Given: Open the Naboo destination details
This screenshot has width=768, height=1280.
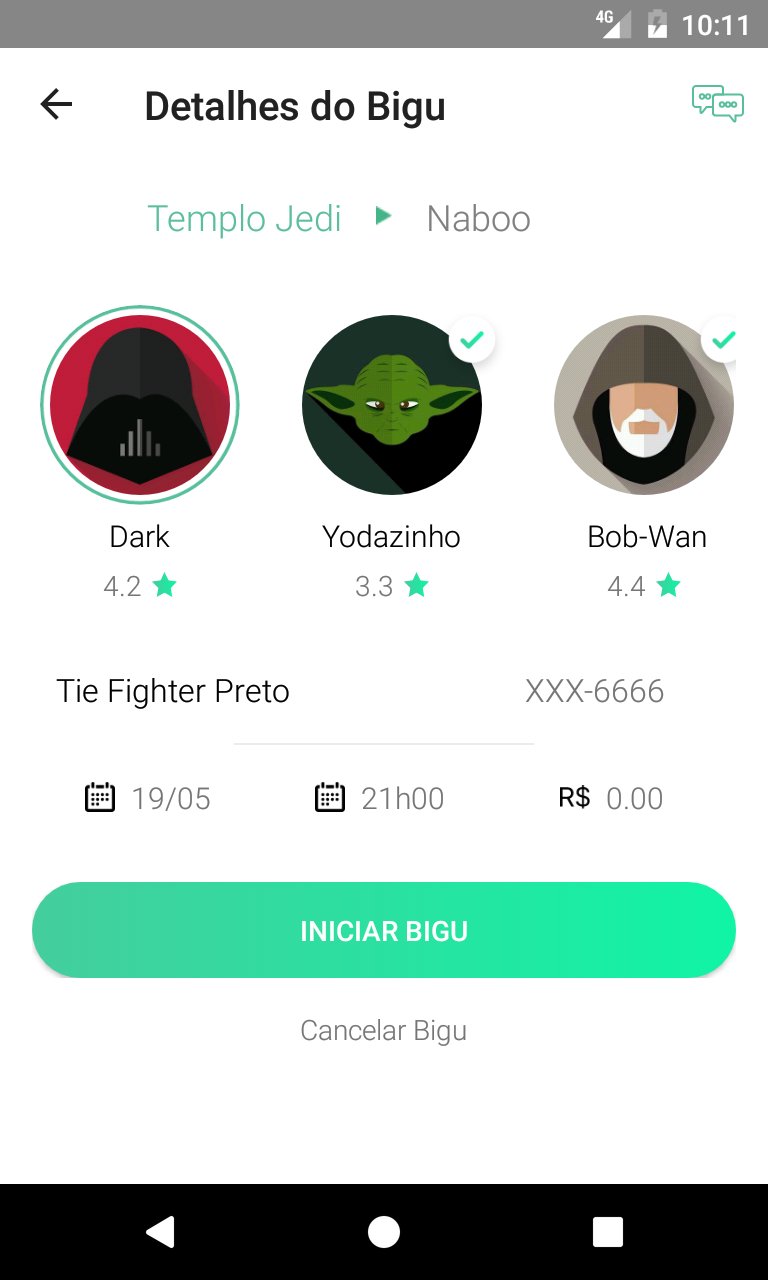Looking at the screenshot, I should [478, 218].
